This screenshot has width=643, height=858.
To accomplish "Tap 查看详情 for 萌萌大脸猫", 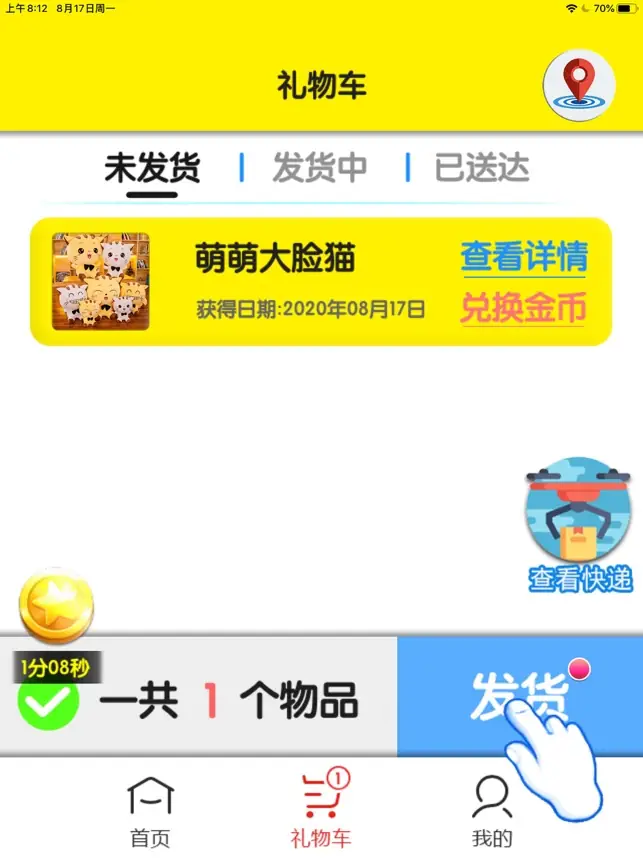I will coord(523,257).
